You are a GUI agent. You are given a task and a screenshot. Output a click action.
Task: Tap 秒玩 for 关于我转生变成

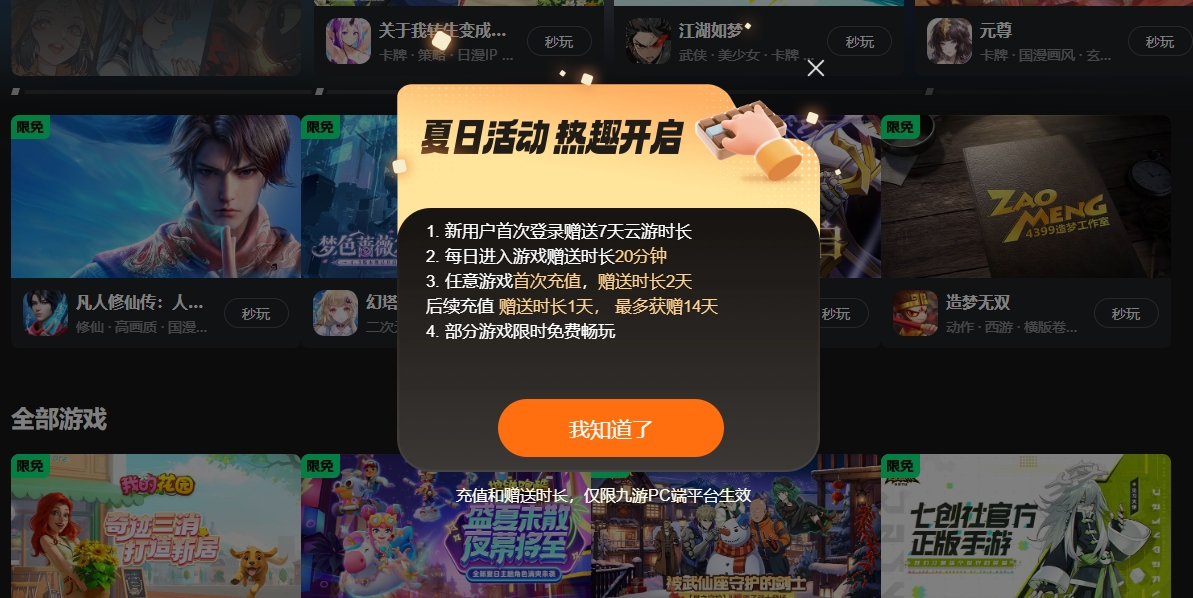pyautogui.click(x=559, y=42)
